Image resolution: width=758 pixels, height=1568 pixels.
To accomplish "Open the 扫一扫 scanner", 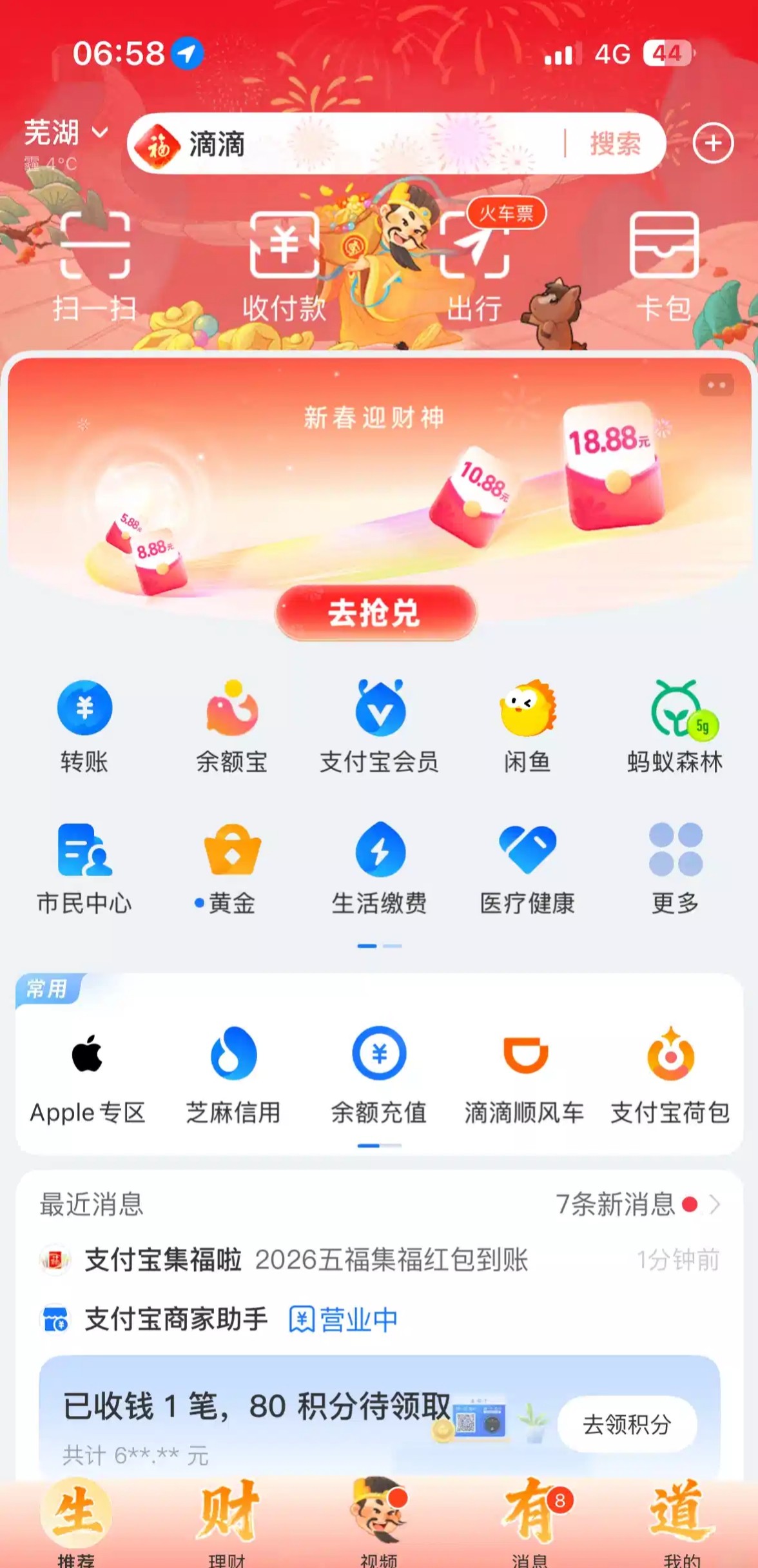I will pyautogui.click(x=95, y=264).
